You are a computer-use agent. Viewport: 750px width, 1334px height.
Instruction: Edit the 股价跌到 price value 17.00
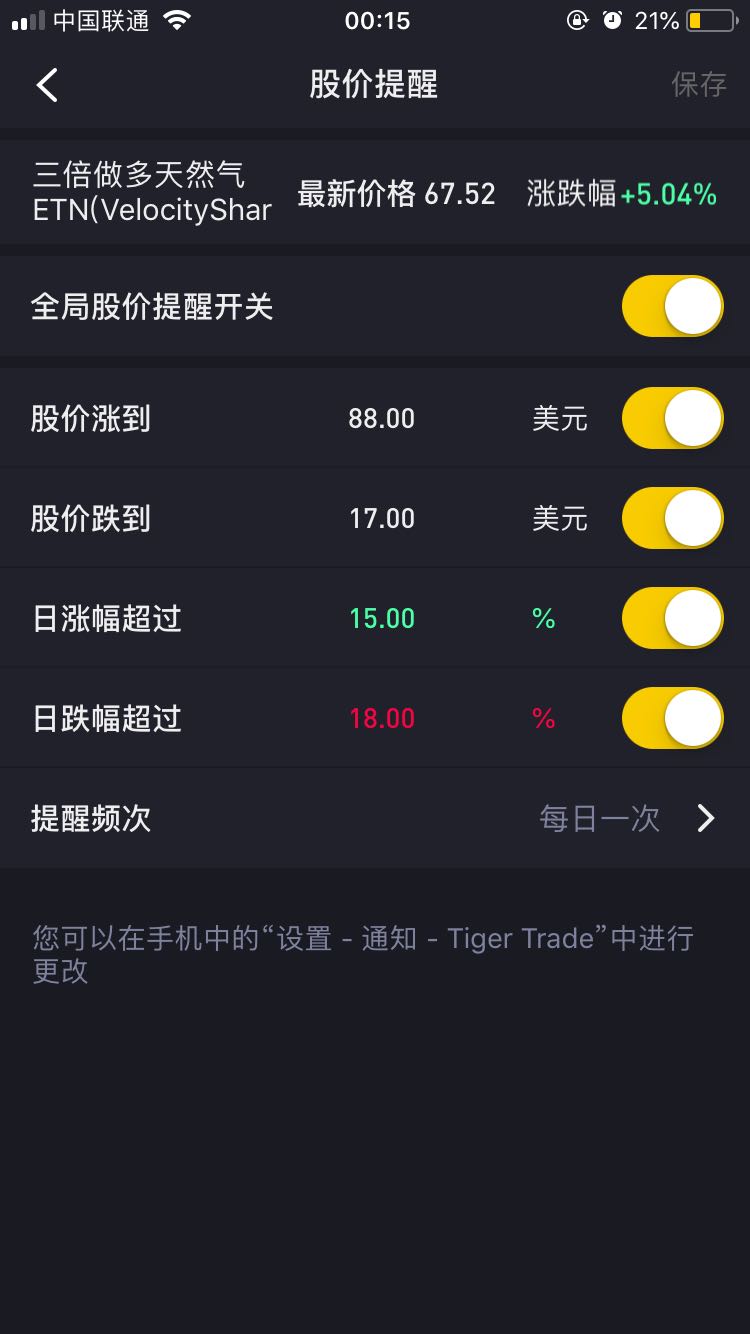coord(381,518)
